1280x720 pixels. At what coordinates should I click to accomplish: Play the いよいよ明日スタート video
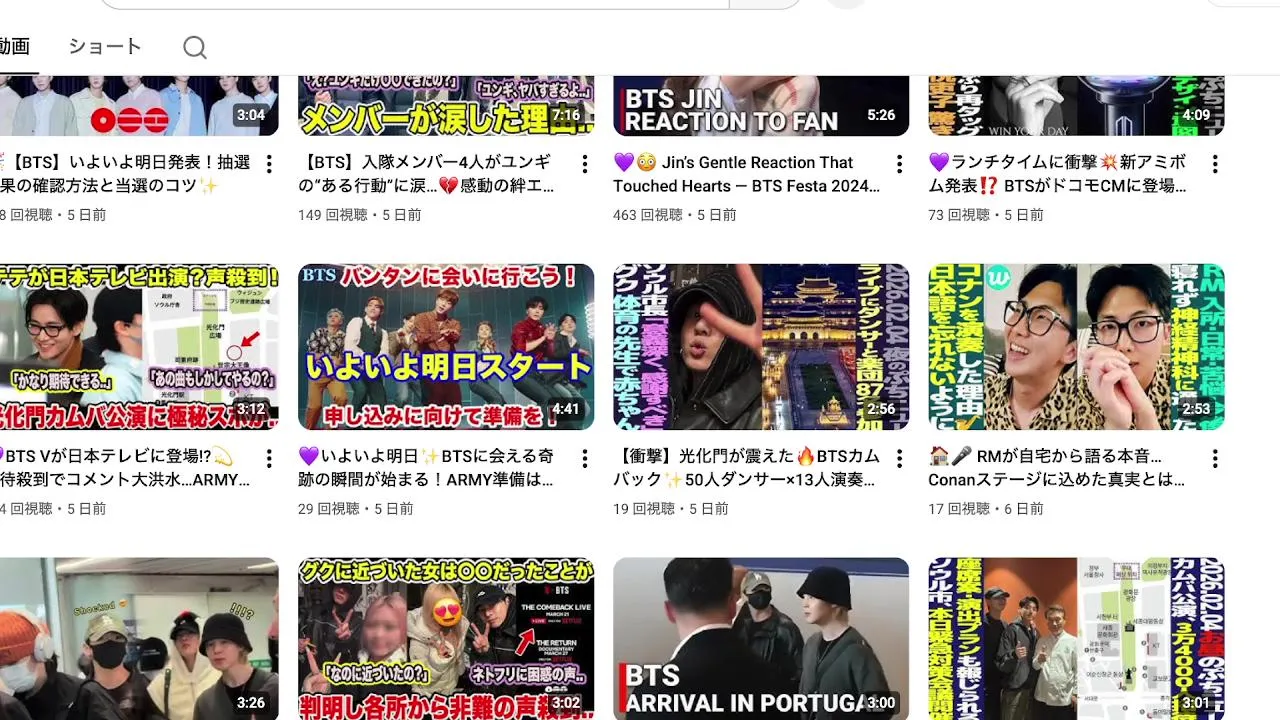(445, 347)
